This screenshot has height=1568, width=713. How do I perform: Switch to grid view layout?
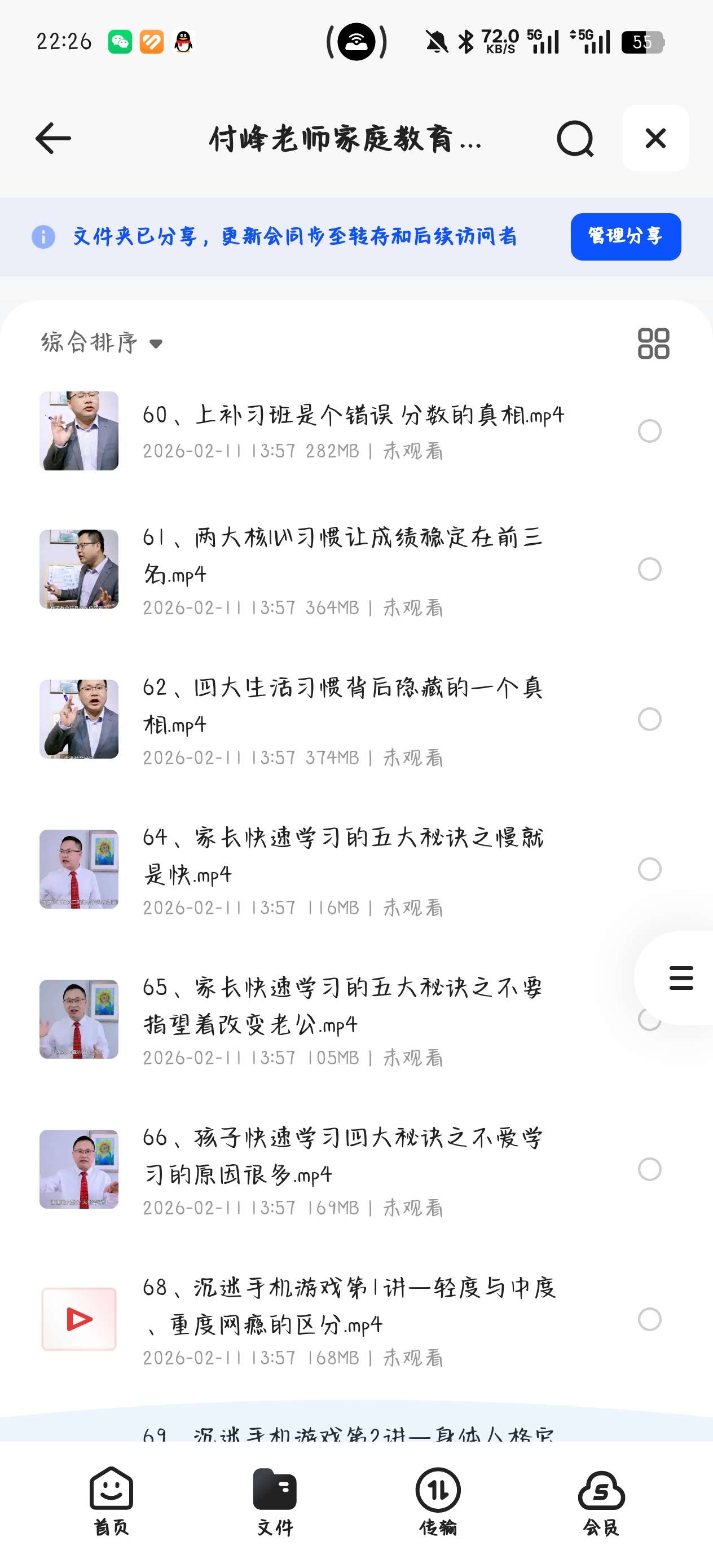pyautogui.click(x=653, y=343)
